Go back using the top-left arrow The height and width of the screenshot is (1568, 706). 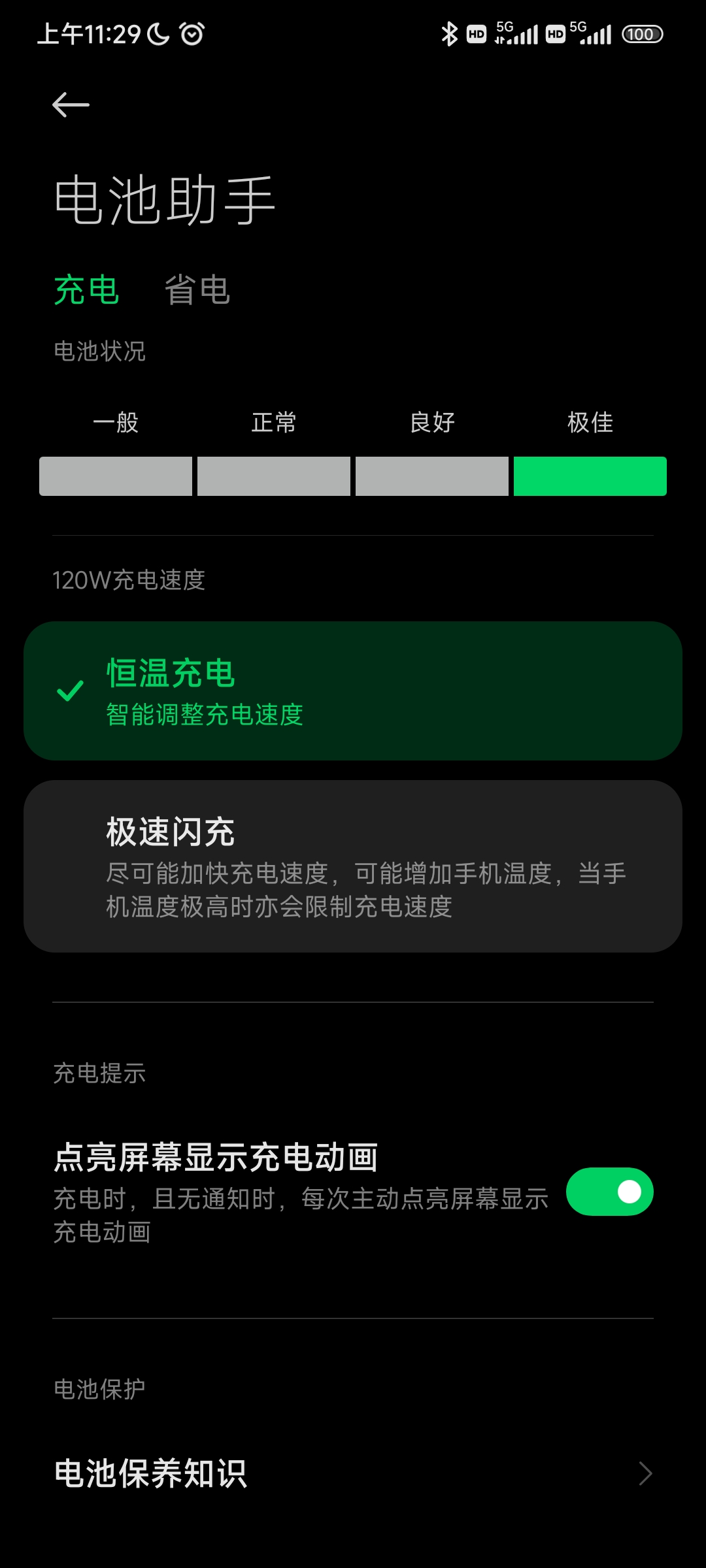click(x=71, y=105)
